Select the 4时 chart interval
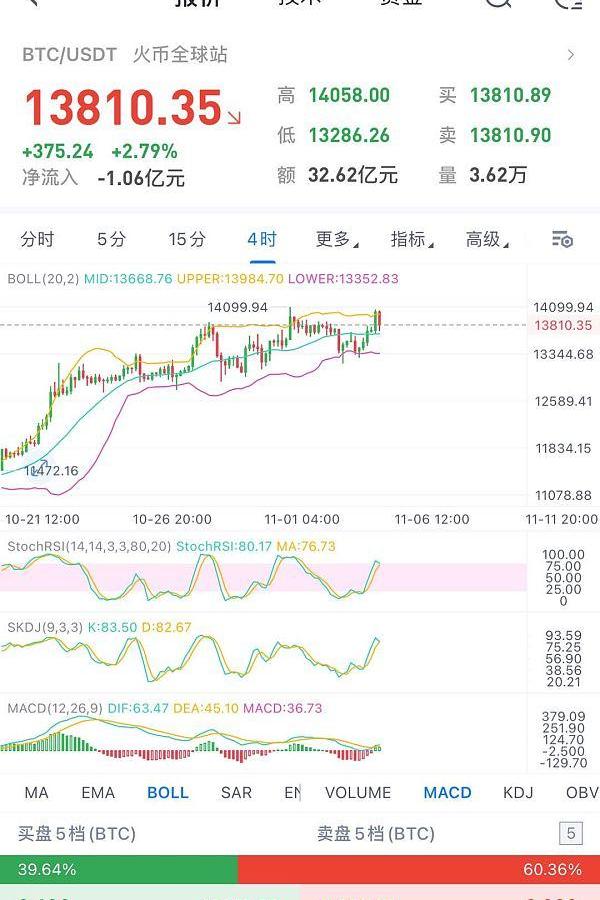Image resolution: width=600 pixels, height=900 pixels. click(262, 239)
